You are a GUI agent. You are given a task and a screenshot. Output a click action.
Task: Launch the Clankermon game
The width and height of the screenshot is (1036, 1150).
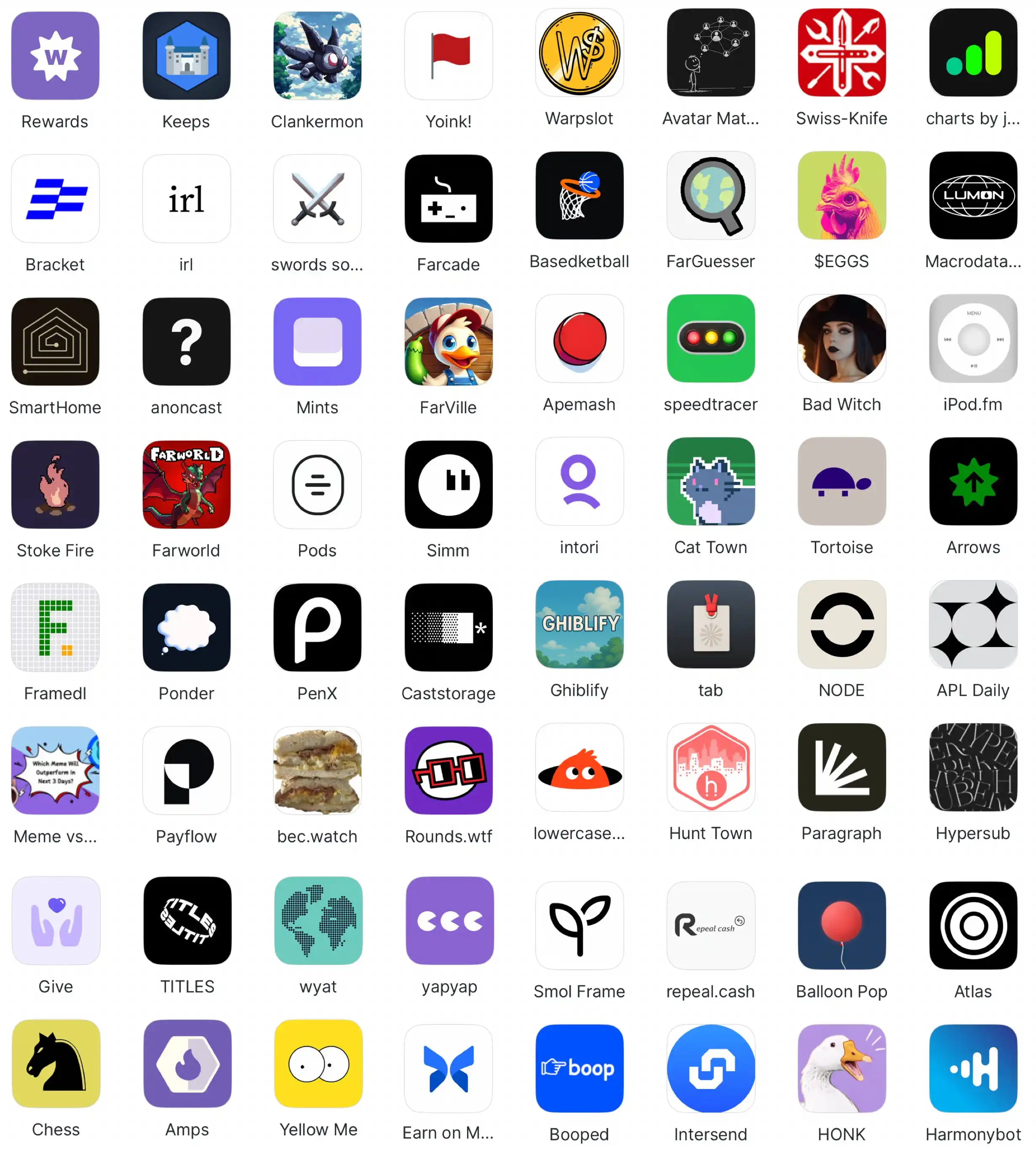[x=317, y=56]
